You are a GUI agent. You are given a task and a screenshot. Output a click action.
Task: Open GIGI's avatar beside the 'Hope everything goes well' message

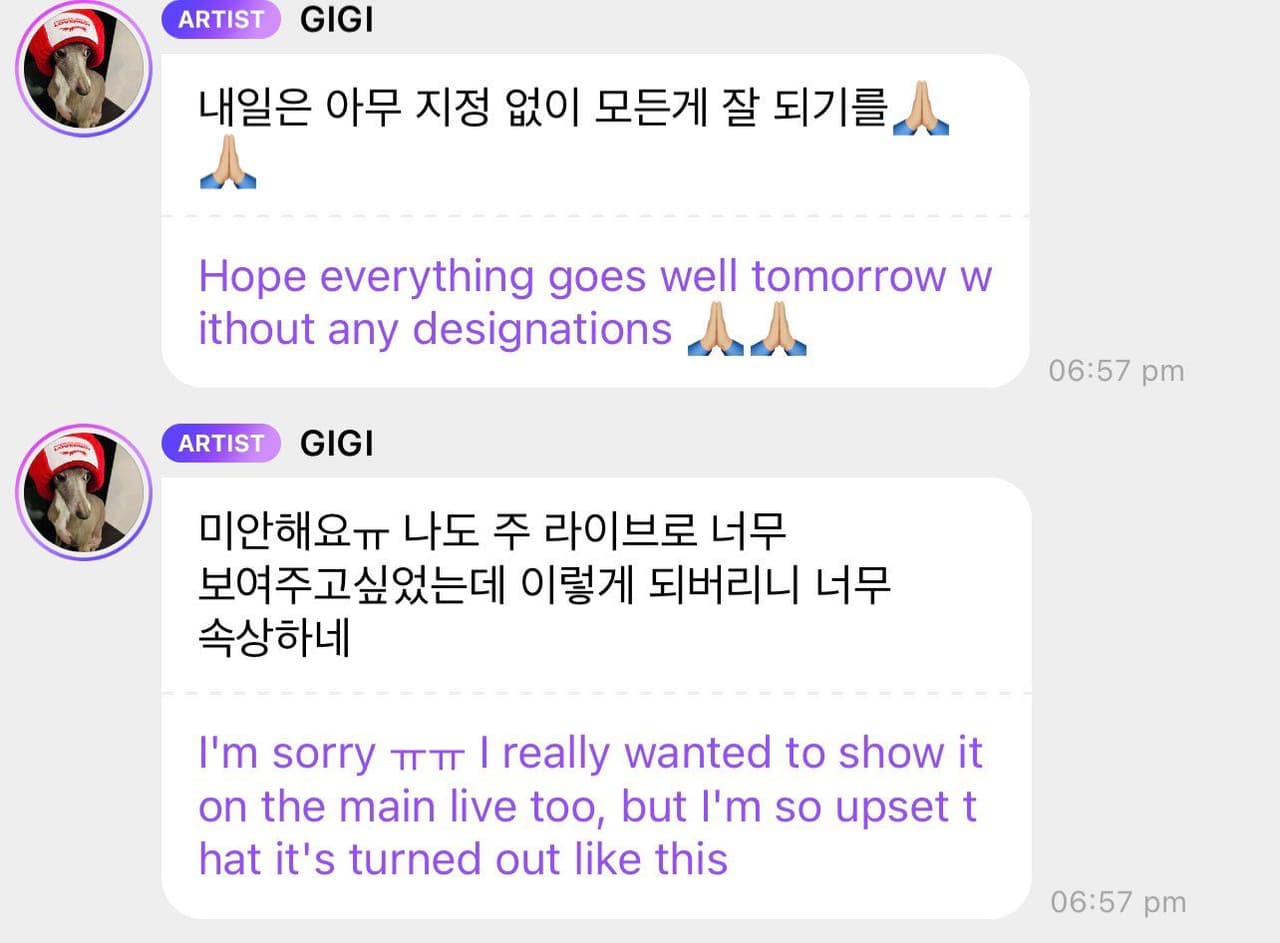[x=83, y=70]
